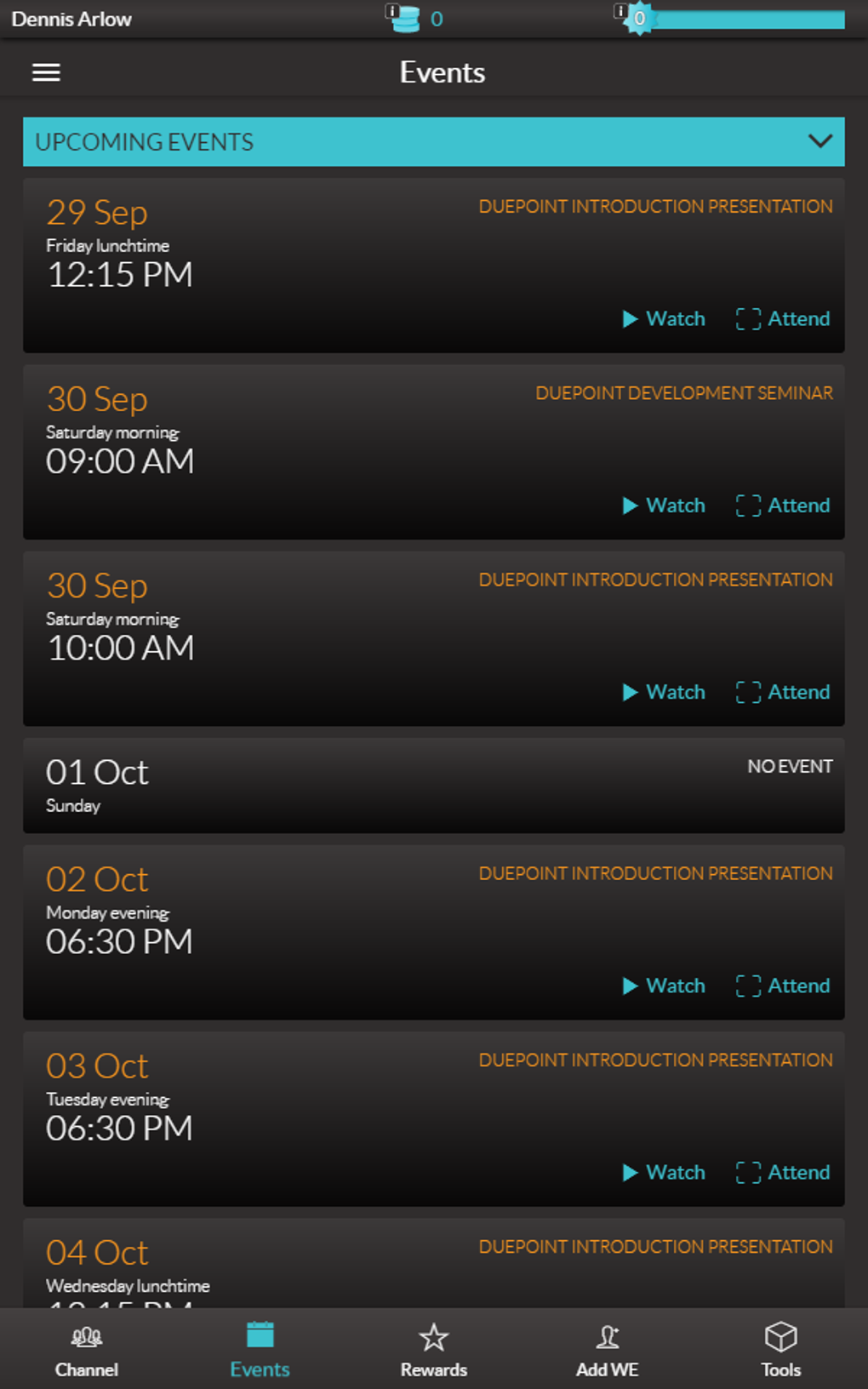Toggle attendance for the 30 Sep 10:00 AM event
868x1389 pixels.
coord(782,692)
